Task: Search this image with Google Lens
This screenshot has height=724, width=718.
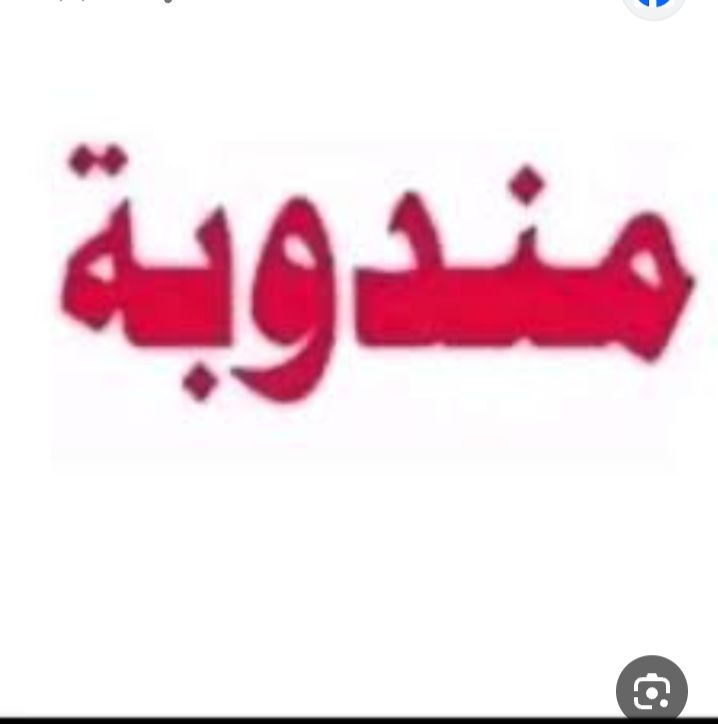Action: coord(651,690)
